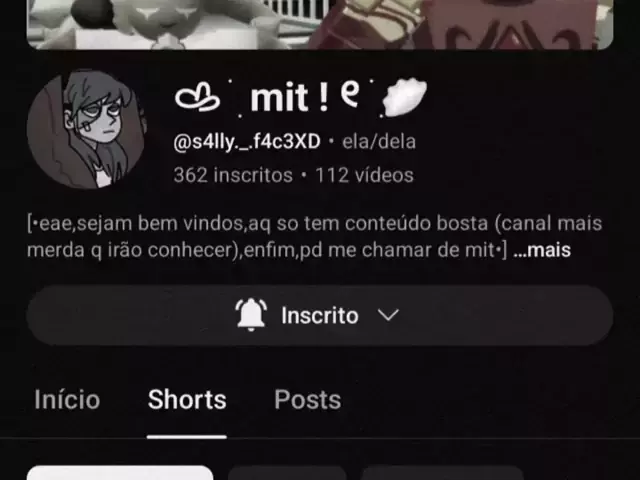Expand the channel description with "...mais"
The height and width of the screenshot is (480, 640).
pos(541,250)
